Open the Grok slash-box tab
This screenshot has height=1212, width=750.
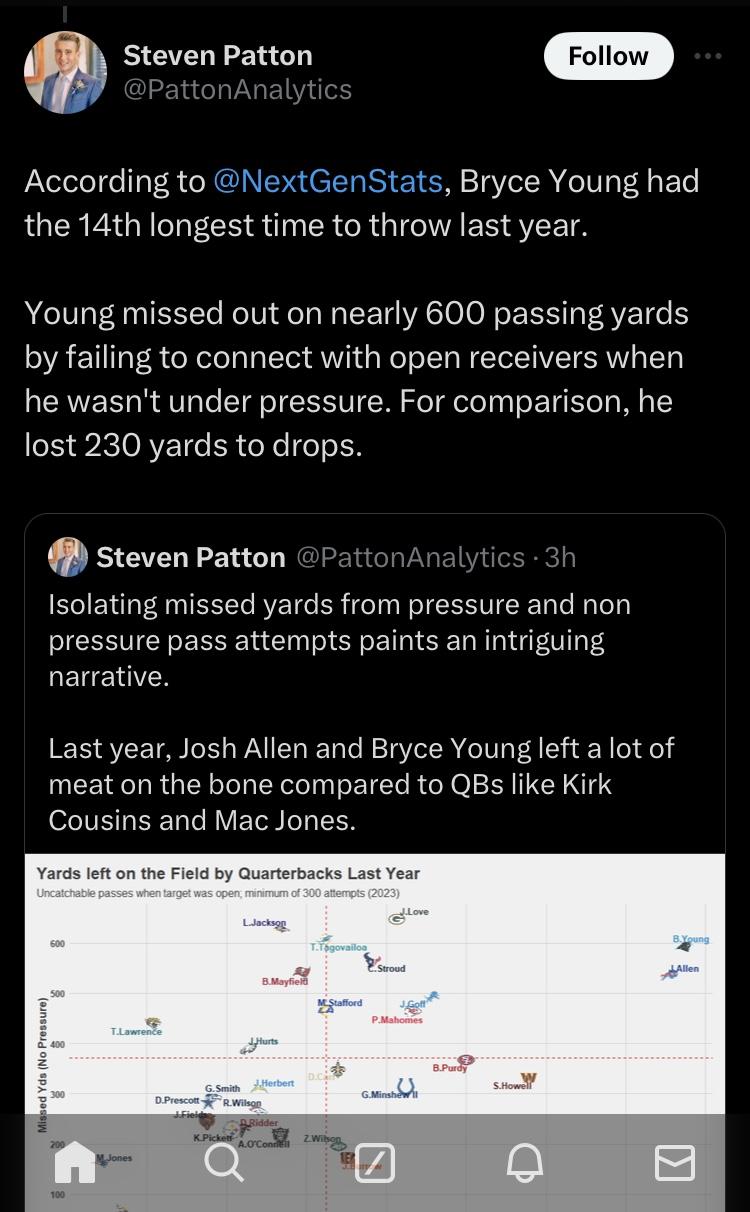(x=375, y=1163)
